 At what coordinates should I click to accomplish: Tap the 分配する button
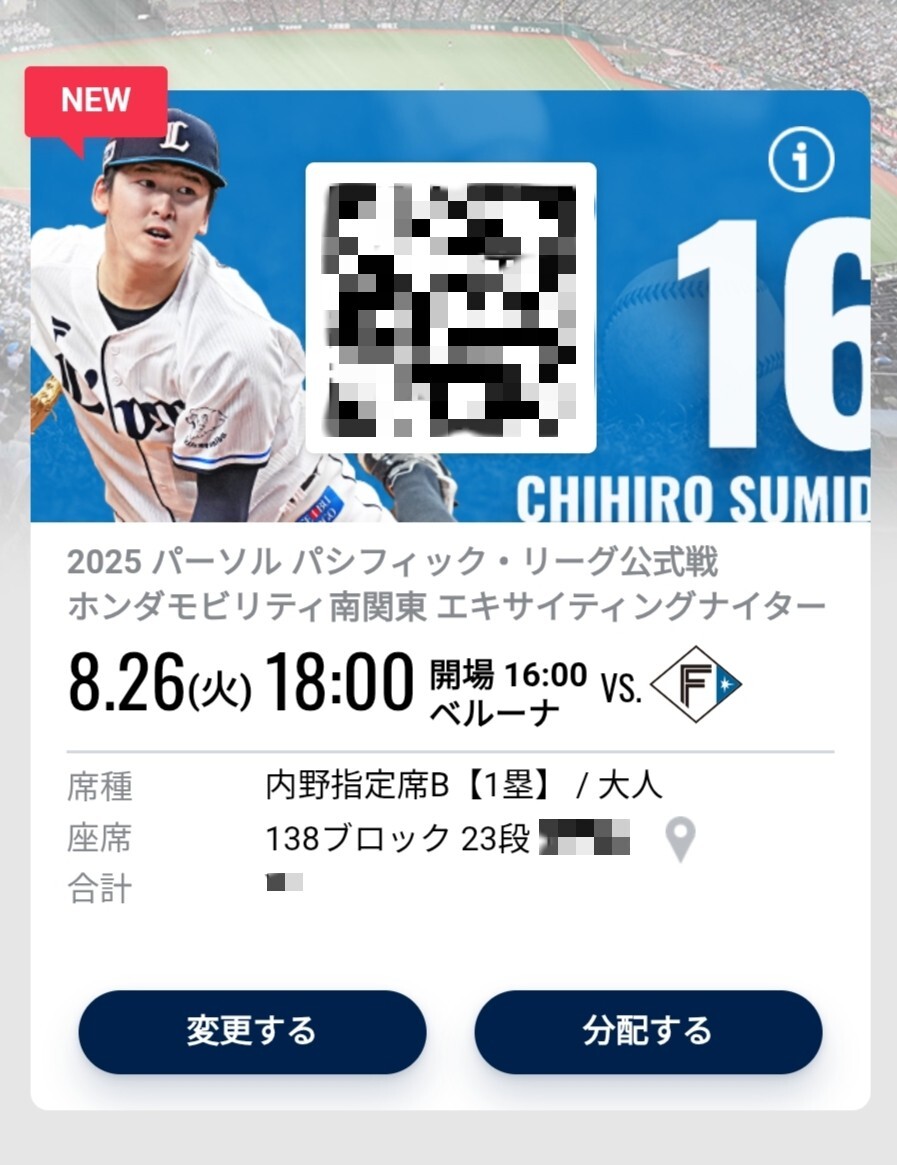pyautogui.click(x=648, y=1031)
